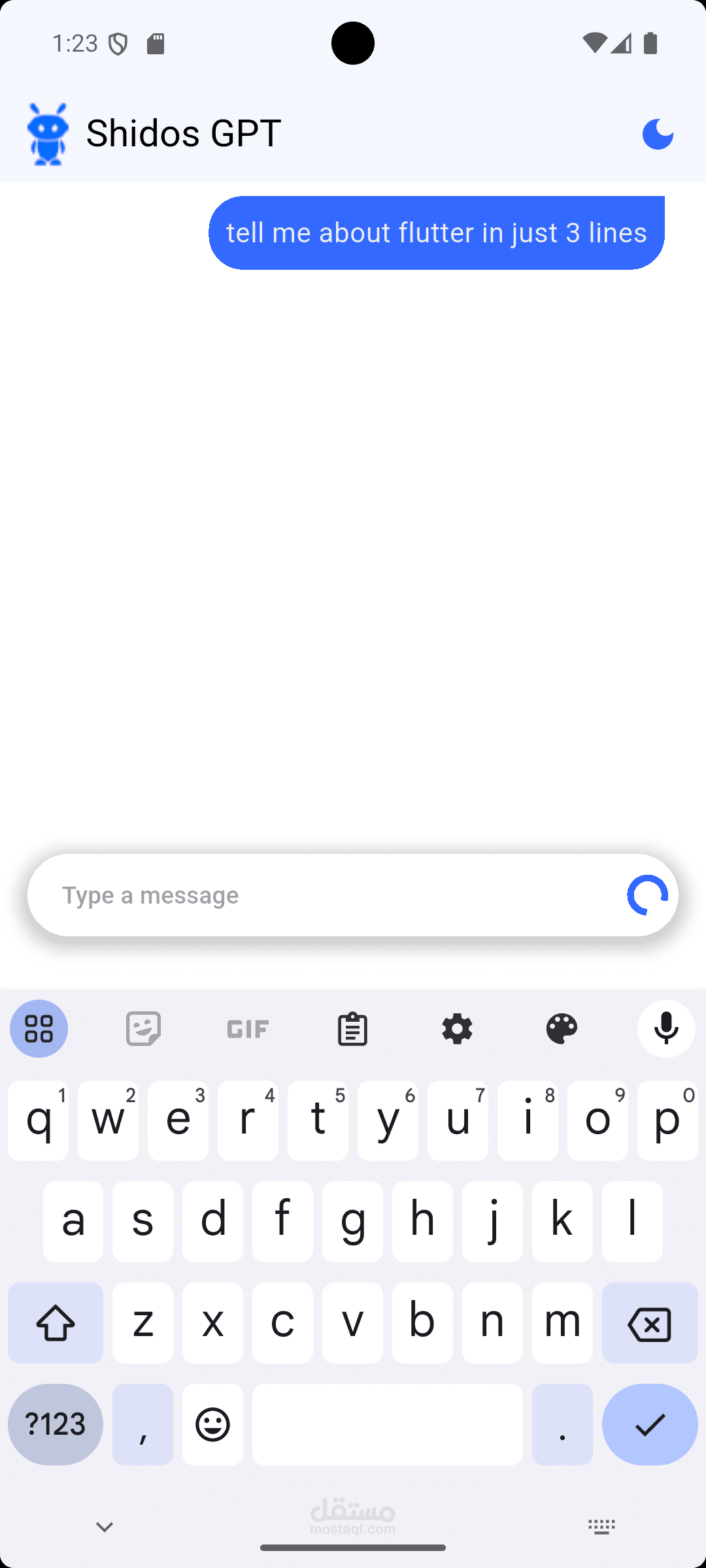Open the keyboard clipboard

(x=352, y=1029)
